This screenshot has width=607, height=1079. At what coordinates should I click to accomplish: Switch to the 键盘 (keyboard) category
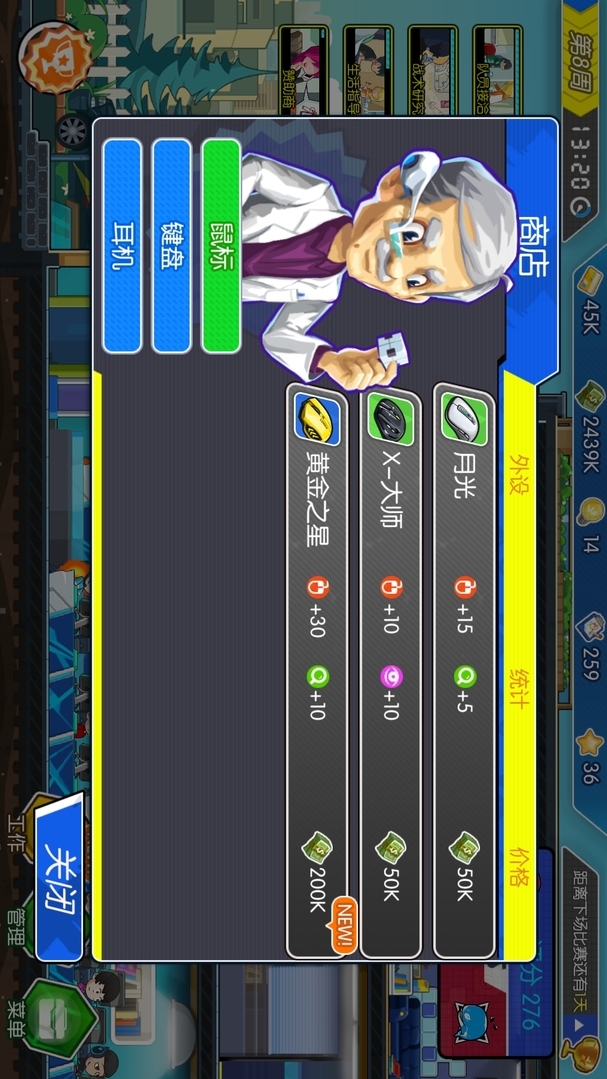click(x=171, y=245)
